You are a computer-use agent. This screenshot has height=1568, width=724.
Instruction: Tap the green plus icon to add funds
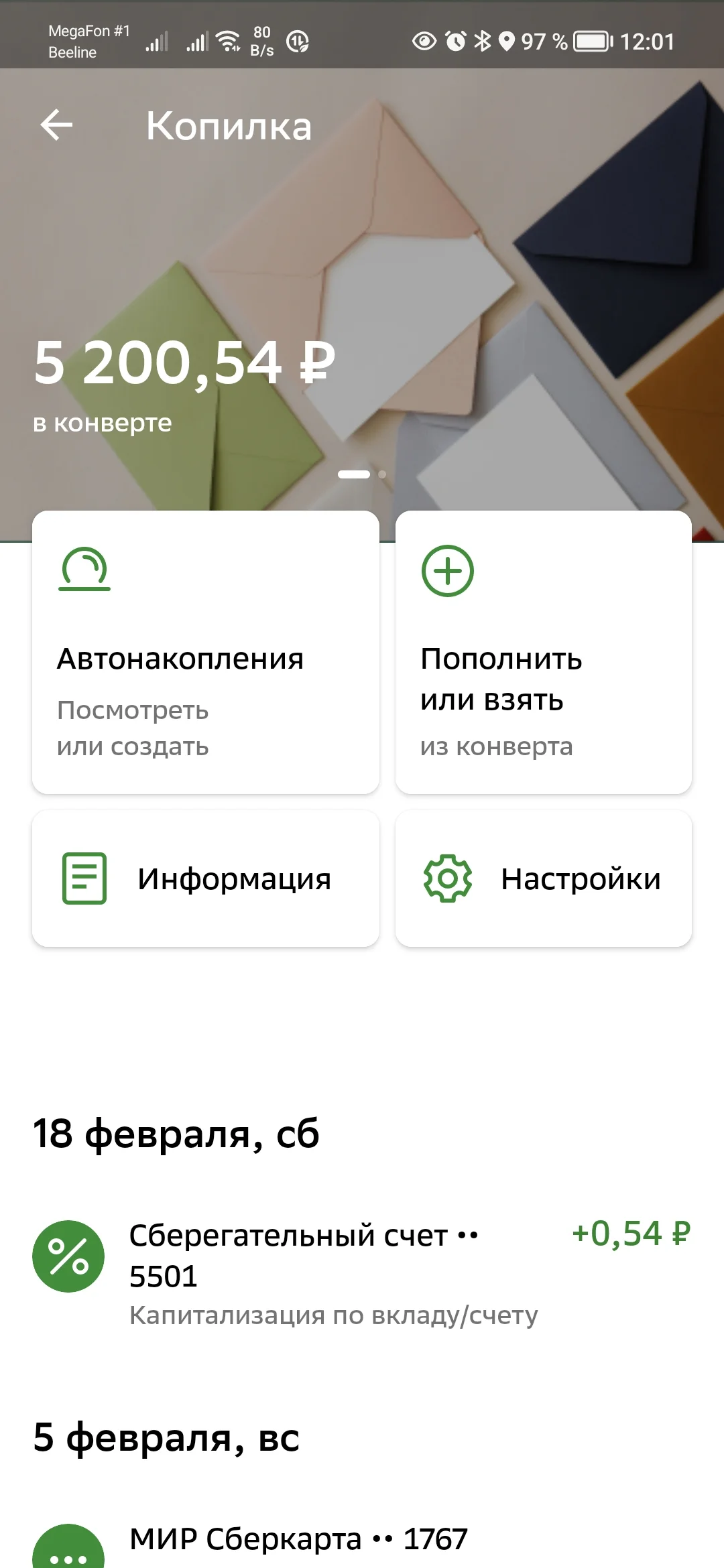click(448, 570)
